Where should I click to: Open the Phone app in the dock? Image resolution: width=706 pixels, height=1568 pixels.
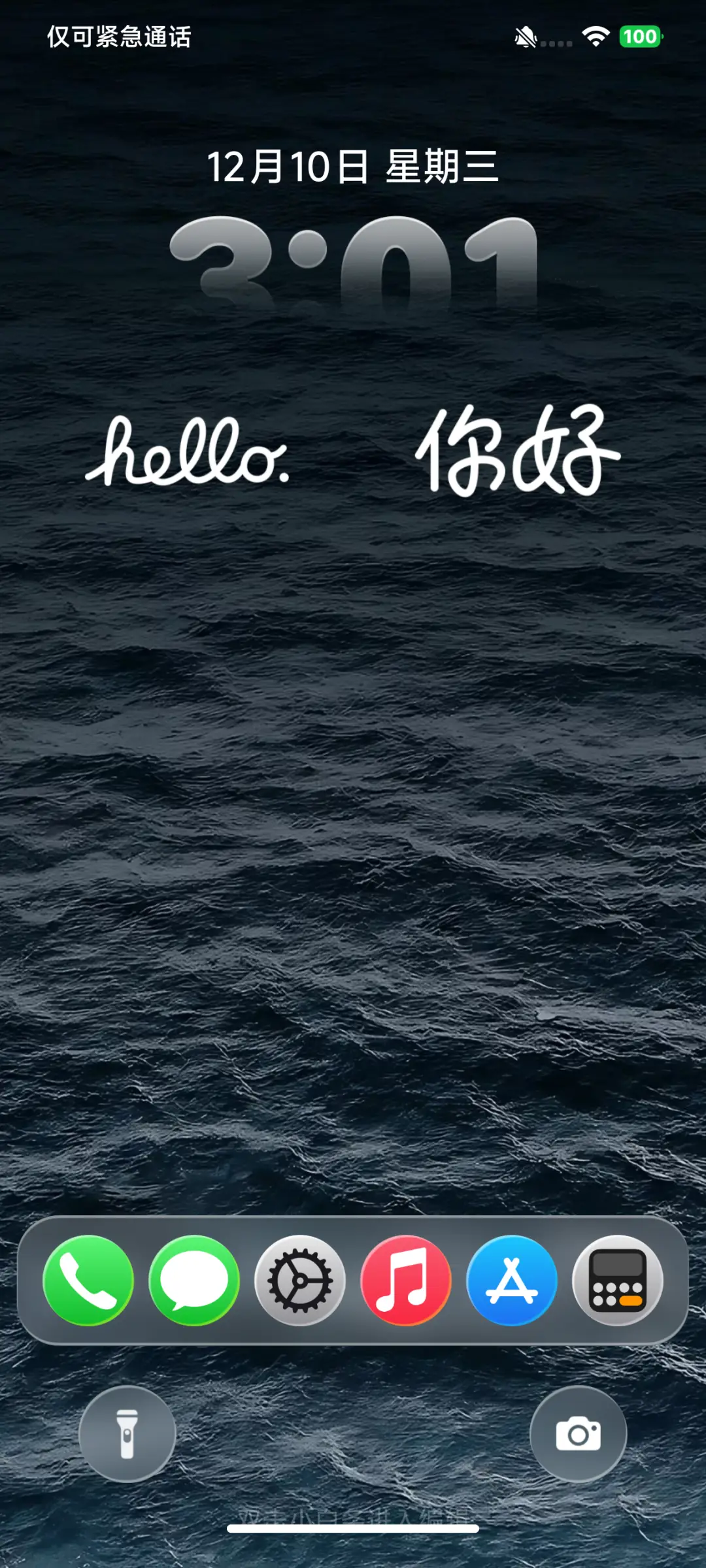[x=88, y=1281]
